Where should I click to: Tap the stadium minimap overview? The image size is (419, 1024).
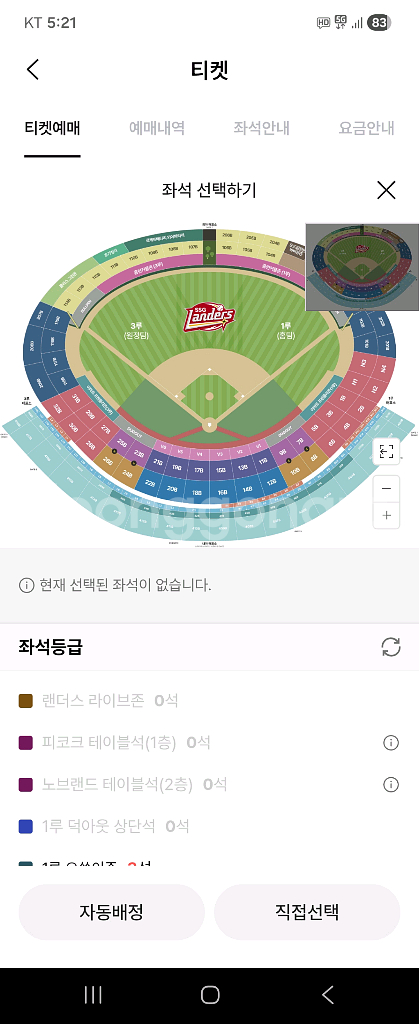tap(362, 267)
